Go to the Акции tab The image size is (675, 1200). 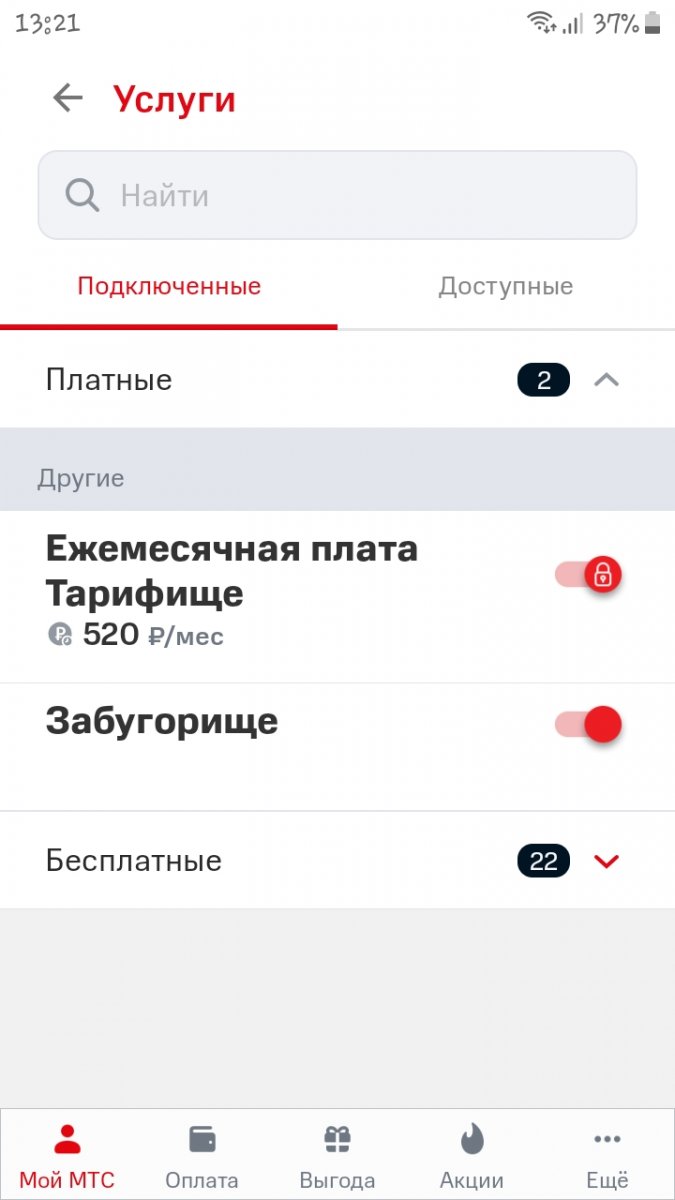(x=472, y=1155)
